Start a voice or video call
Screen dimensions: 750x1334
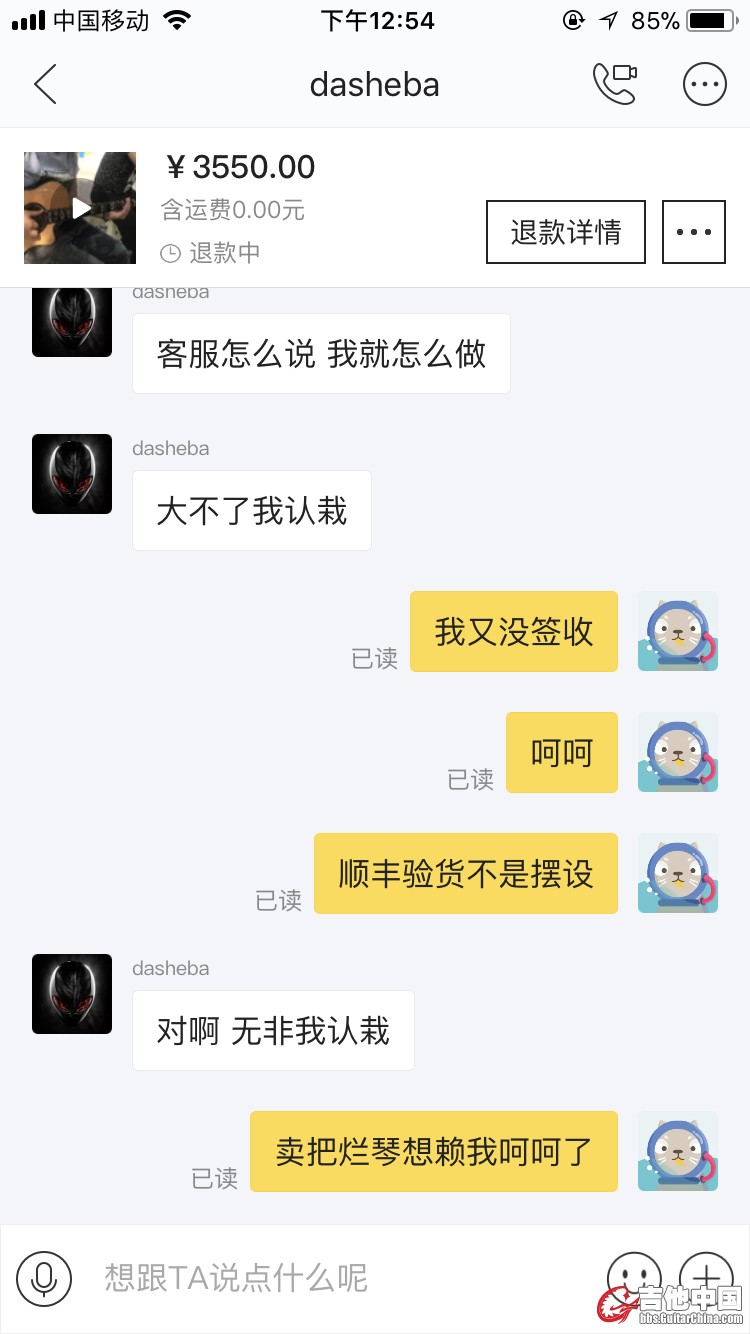pyautogui.click(x=614, y=85)
